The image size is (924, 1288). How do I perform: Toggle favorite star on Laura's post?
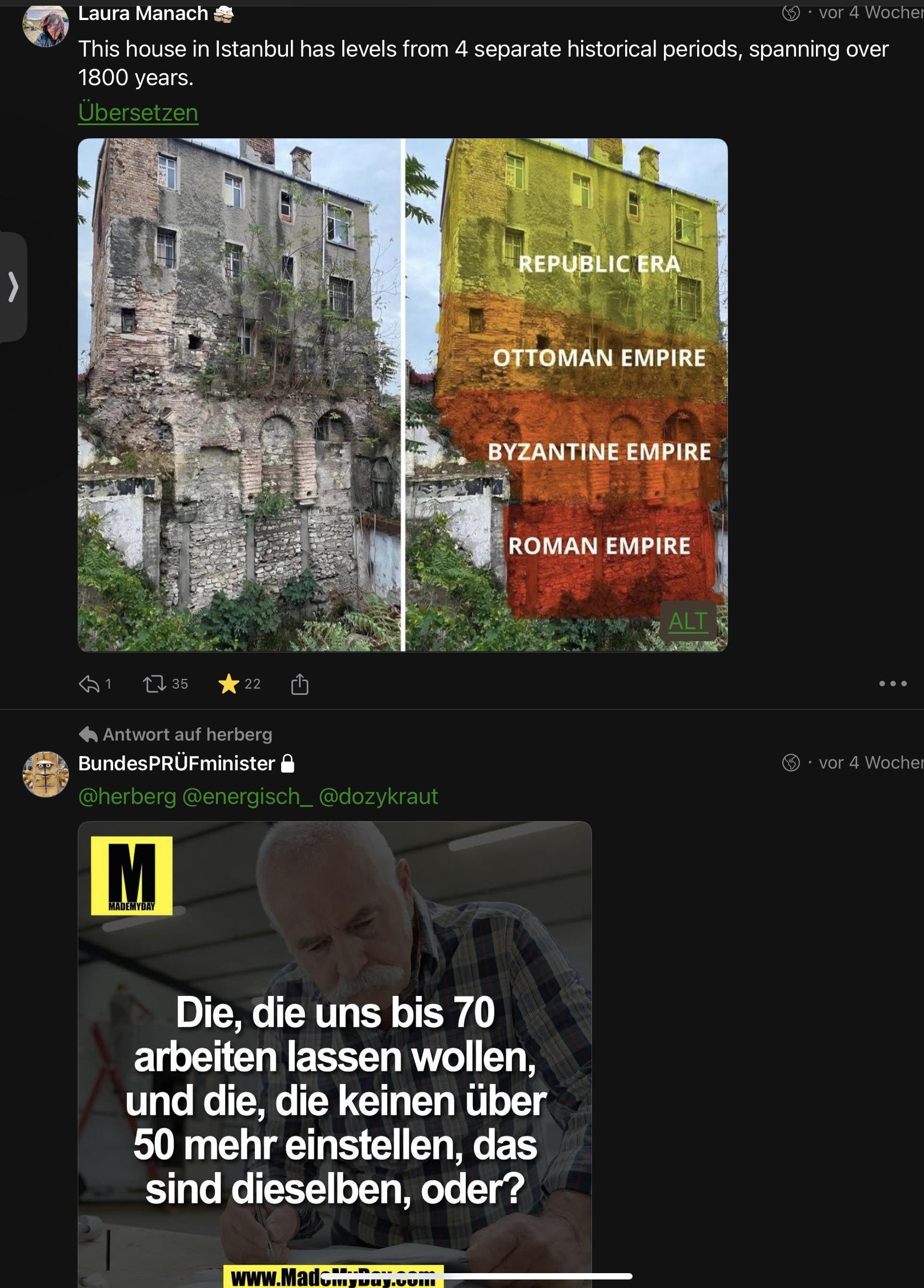229,684
